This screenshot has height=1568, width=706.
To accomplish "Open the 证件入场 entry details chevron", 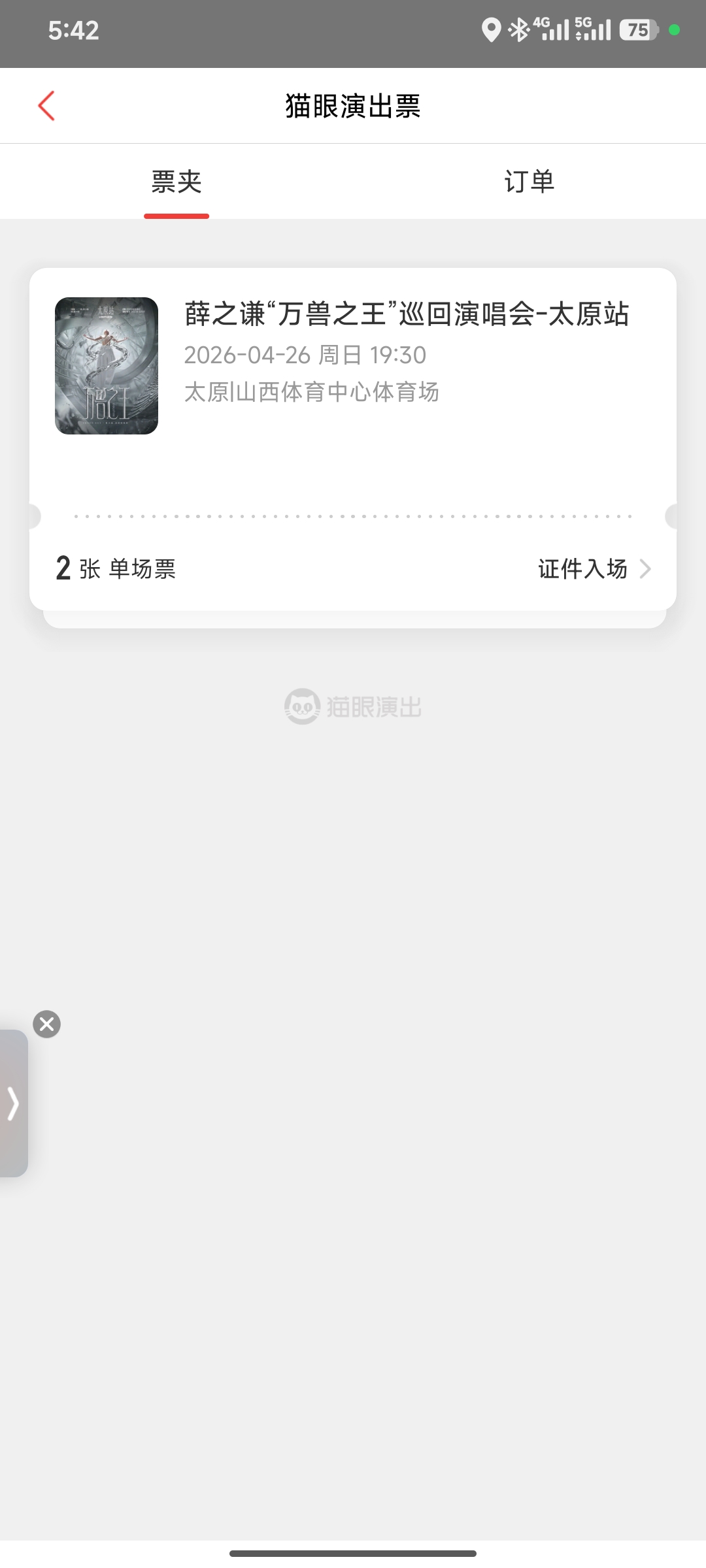I will click(645, 568).
